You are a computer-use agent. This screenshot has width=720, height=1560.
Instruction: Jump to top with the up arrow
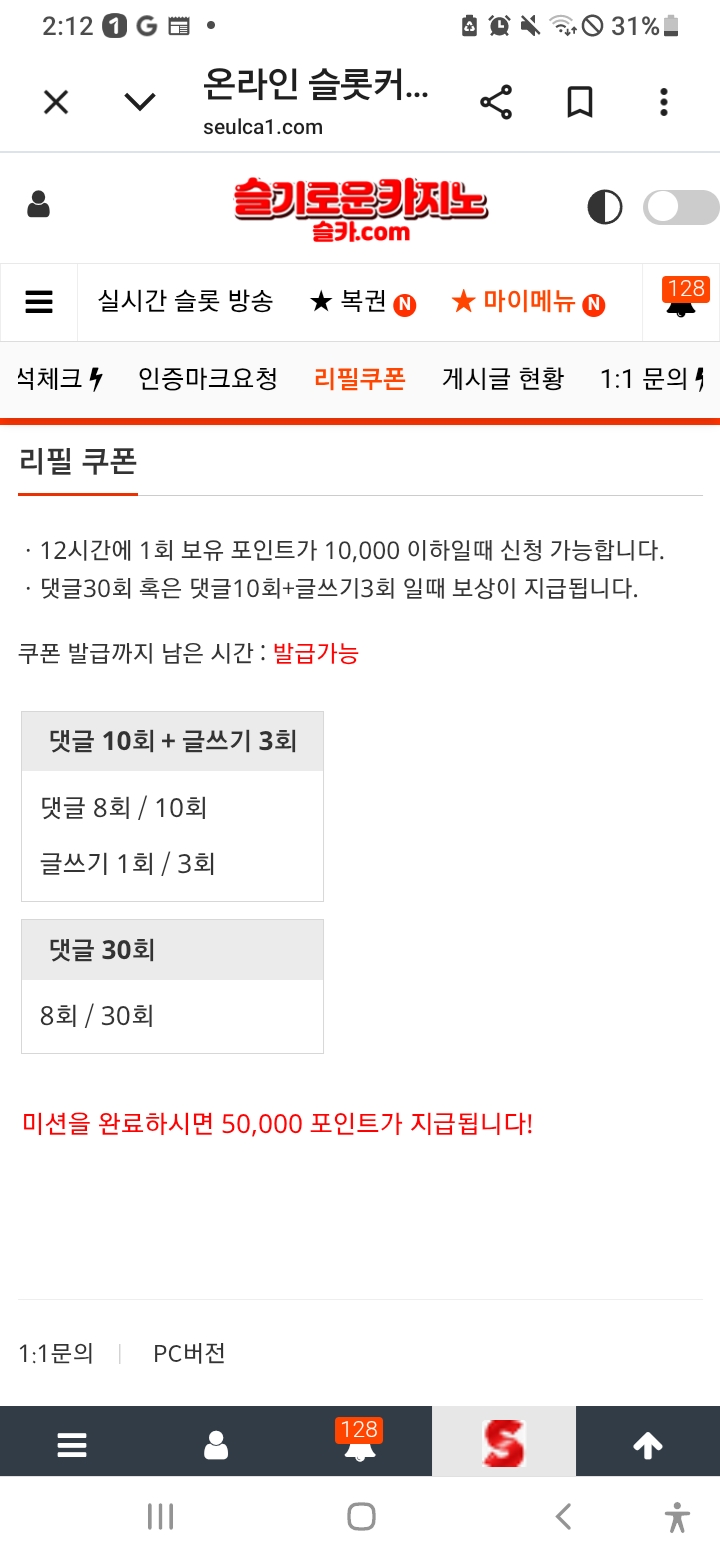648,1445
